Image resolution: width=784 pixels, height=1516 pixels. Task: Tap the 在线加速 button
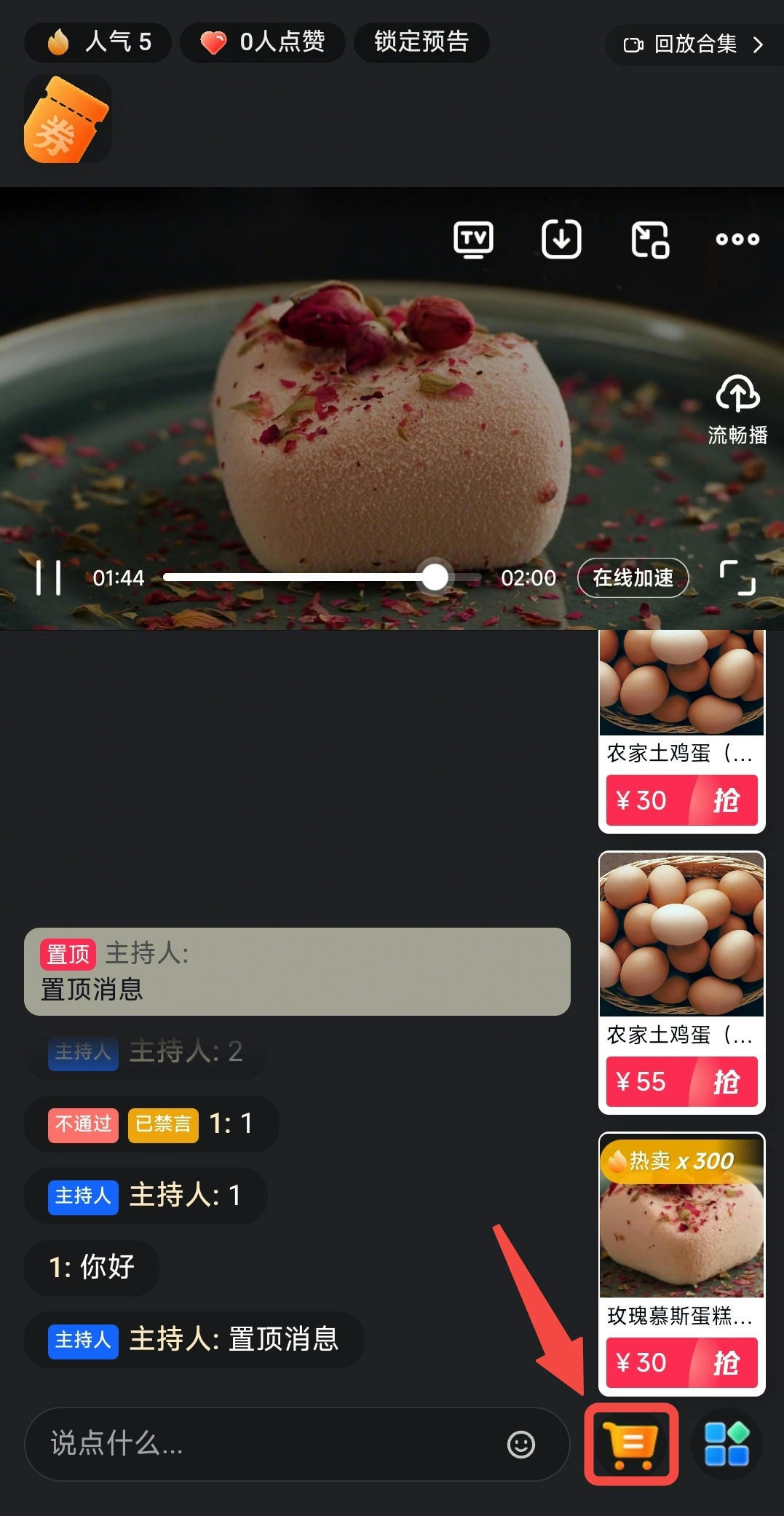tap(633, 578)
